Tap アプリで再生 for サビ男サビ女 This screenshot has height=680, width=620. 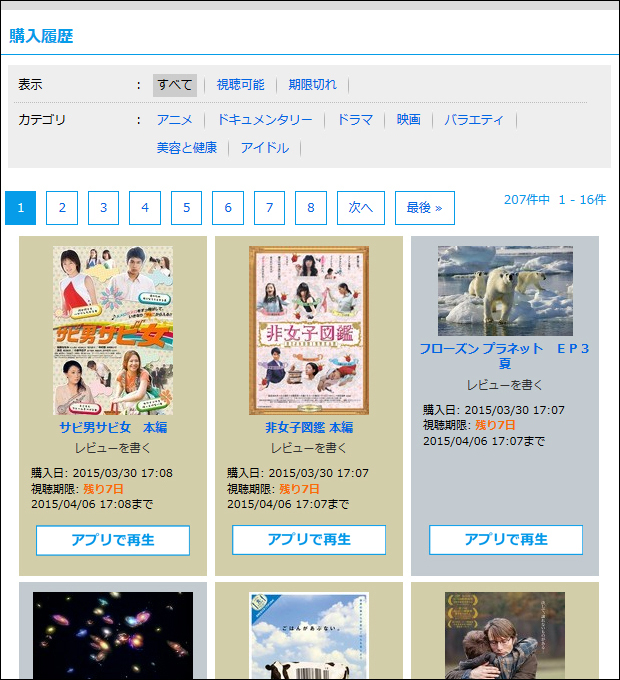click(x=113, y=540)
